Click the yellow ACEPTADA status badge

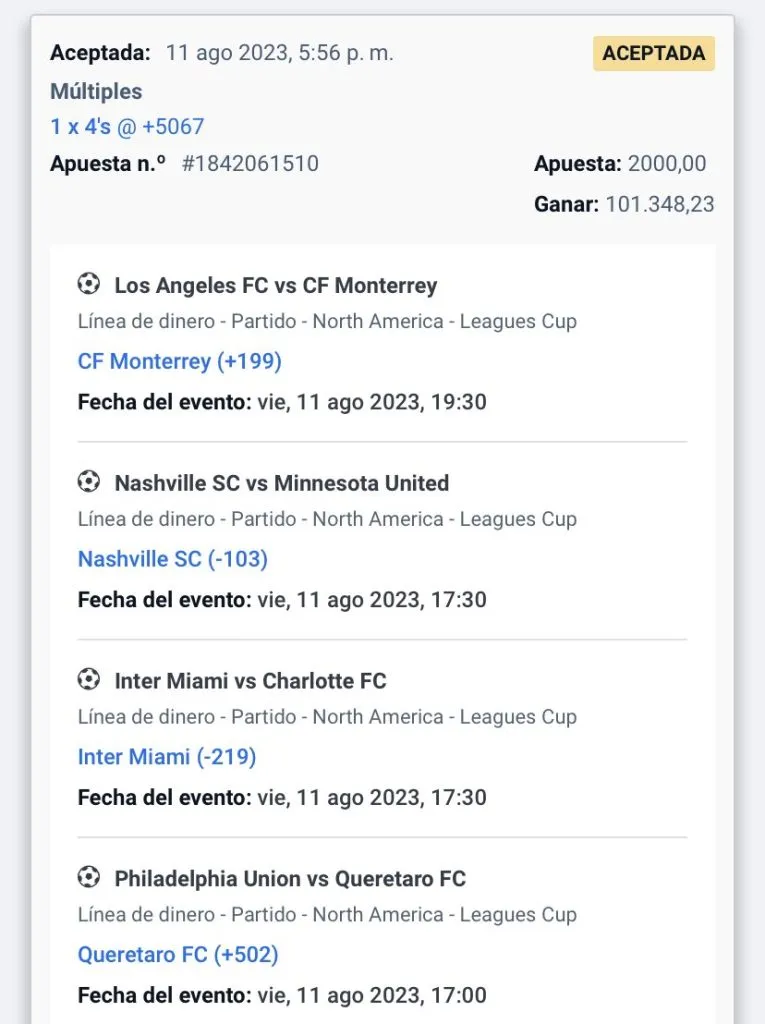653,54
